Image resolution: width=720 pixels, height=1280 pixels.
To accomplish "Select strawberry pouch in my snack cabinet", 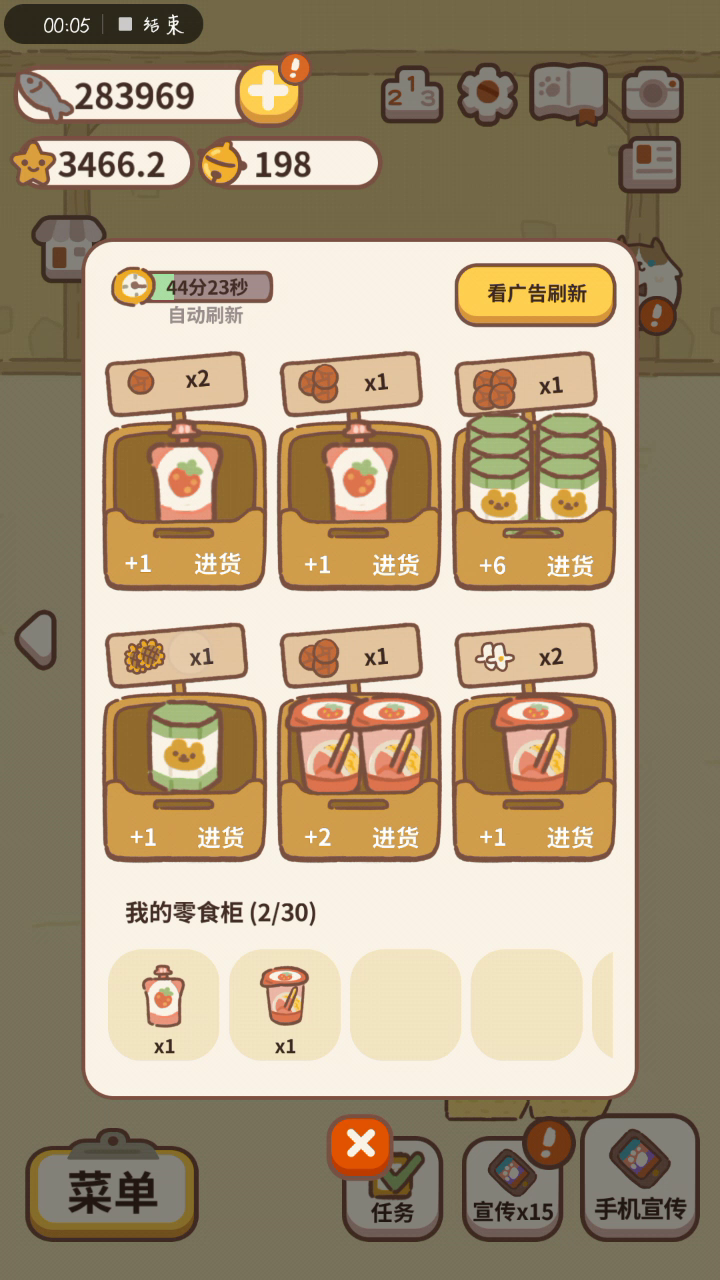I will 164,1004.
